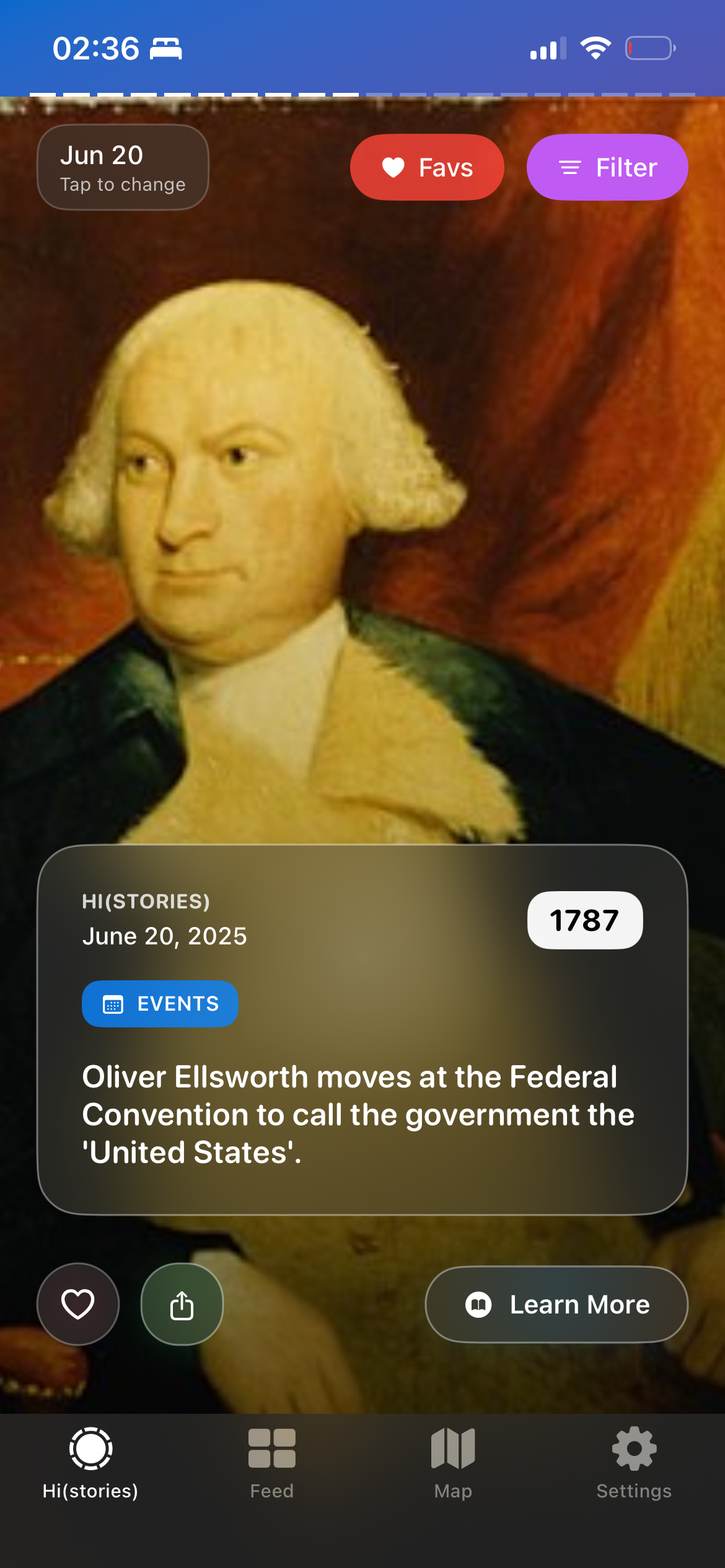Switch to the Feed tab
725x1568 pixels.
tap(271, 1463)
